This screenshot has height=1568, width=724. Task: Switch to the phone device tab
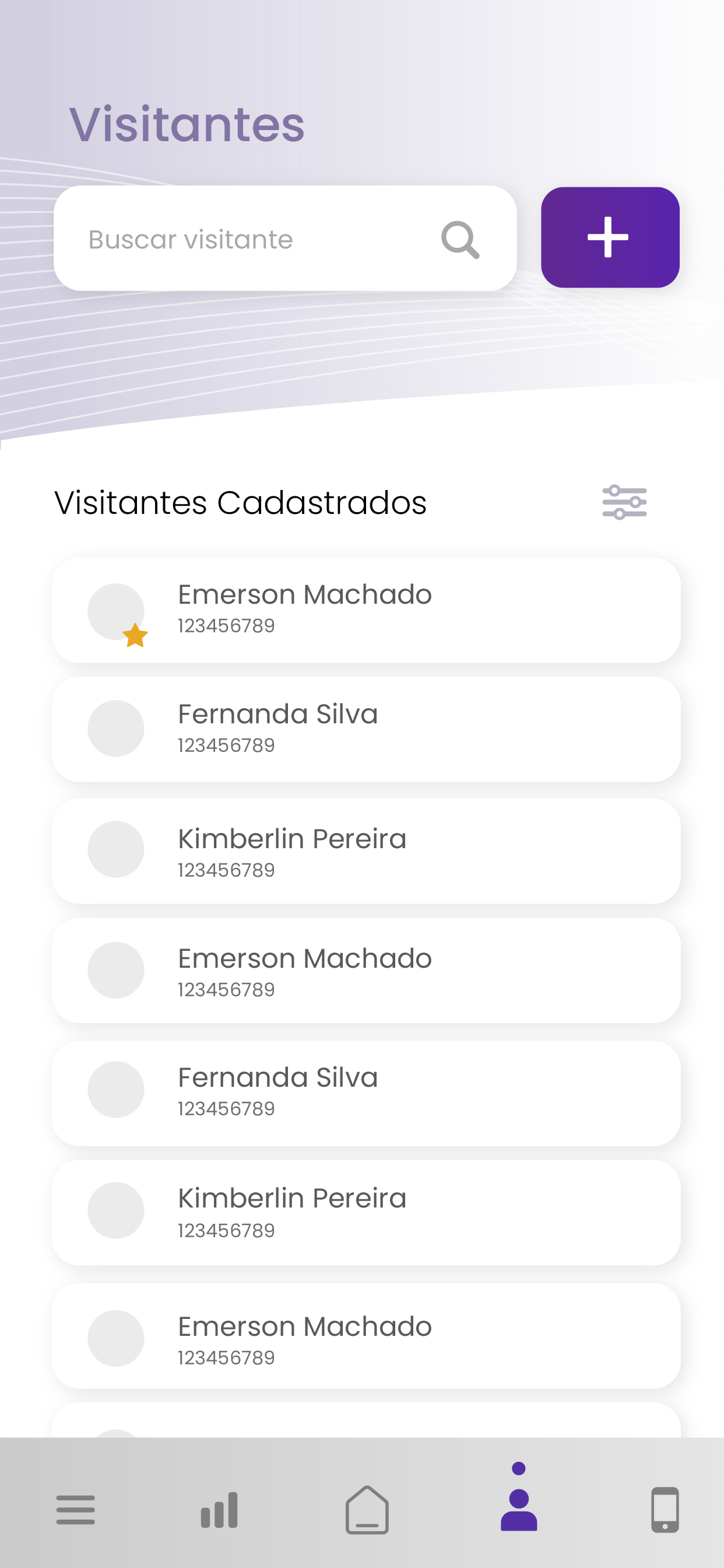(x=665, y=1510)
